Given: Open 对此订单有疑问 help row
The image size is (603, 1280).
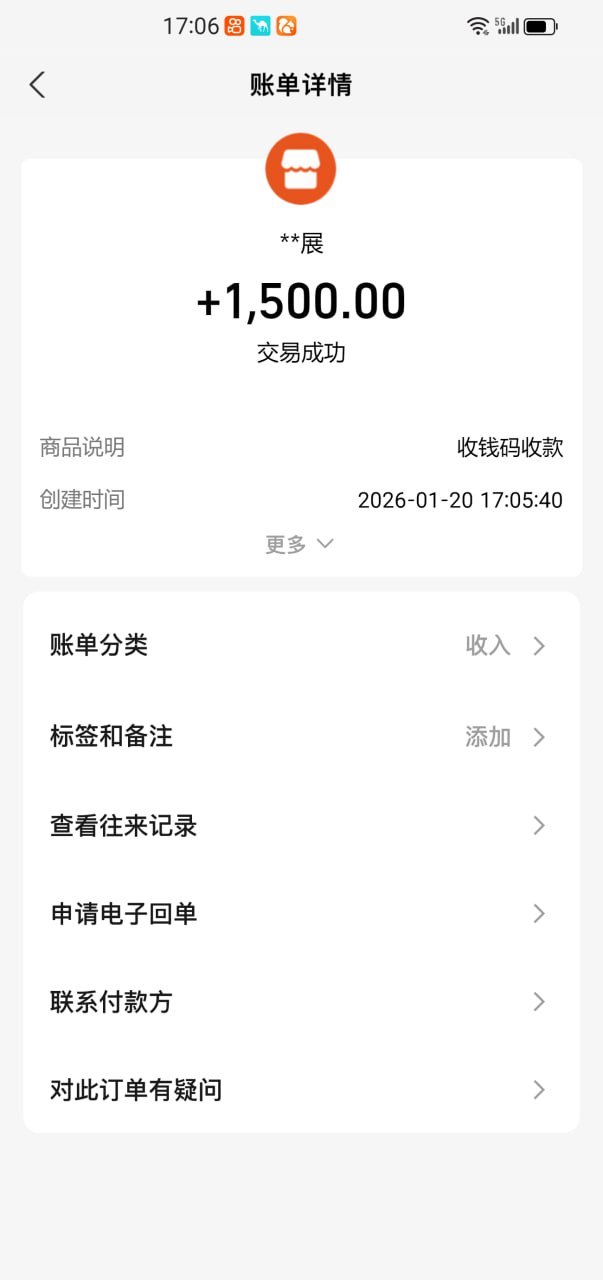Looking at the screenshot, I should point(300,1090).
